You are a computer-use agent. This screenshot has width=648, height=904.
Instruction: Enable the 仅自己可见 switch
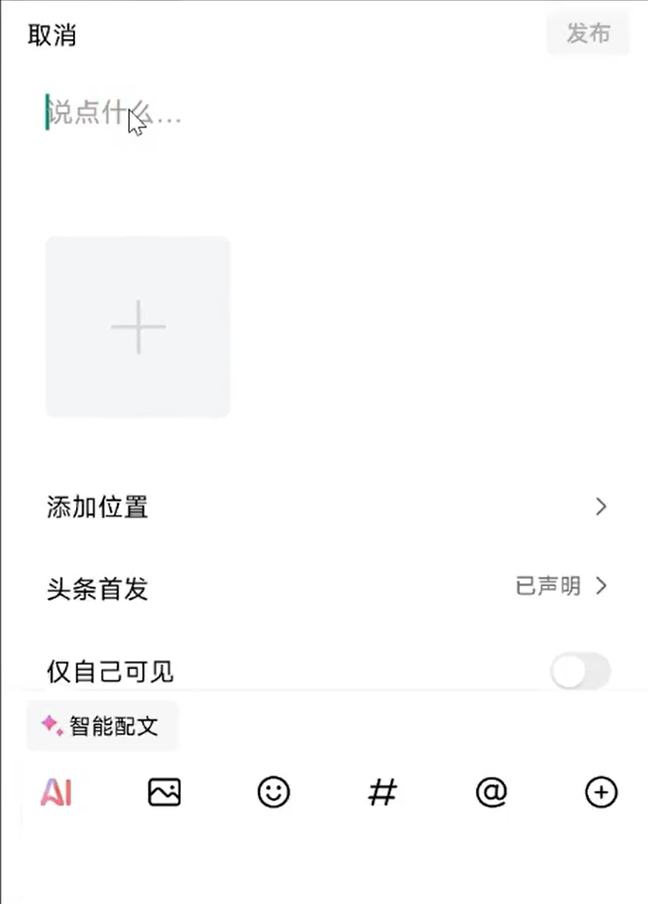580,672
